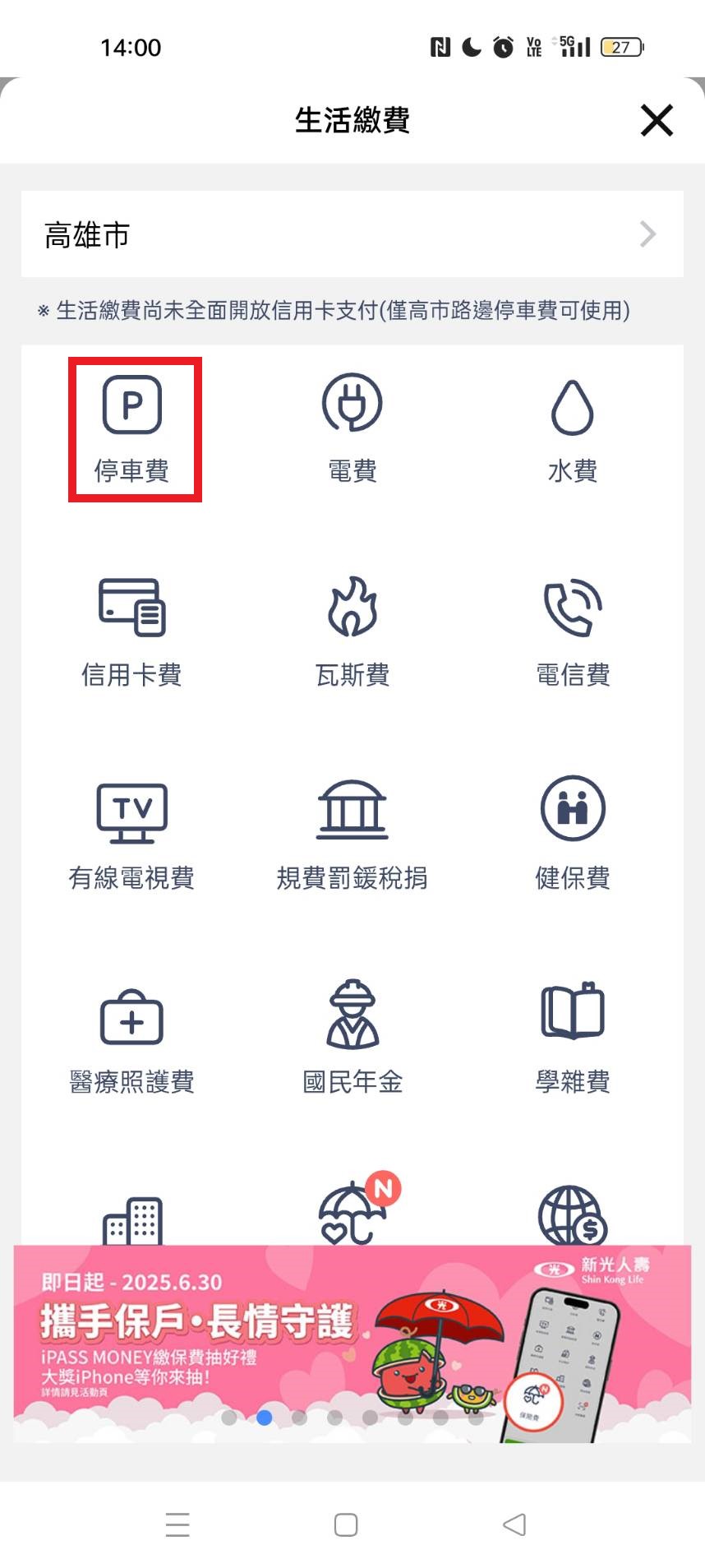
Task: Open the 新光人壽 promotion banner
Action: [x=352, y=1332]
